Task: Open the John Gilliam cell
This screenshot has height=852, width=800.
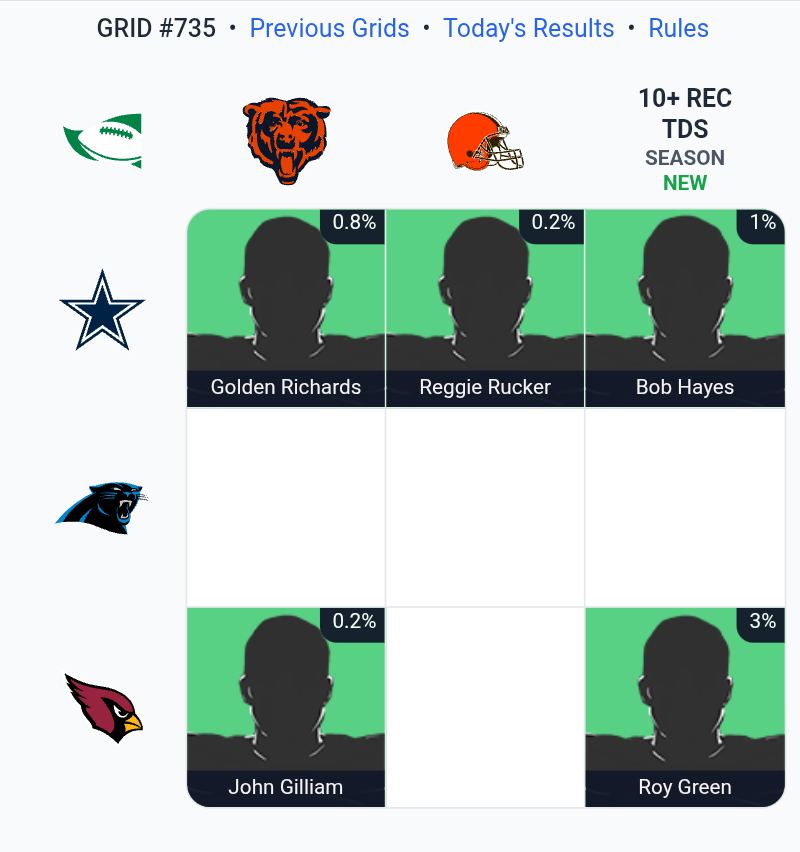Action: [x=286, y=707]
